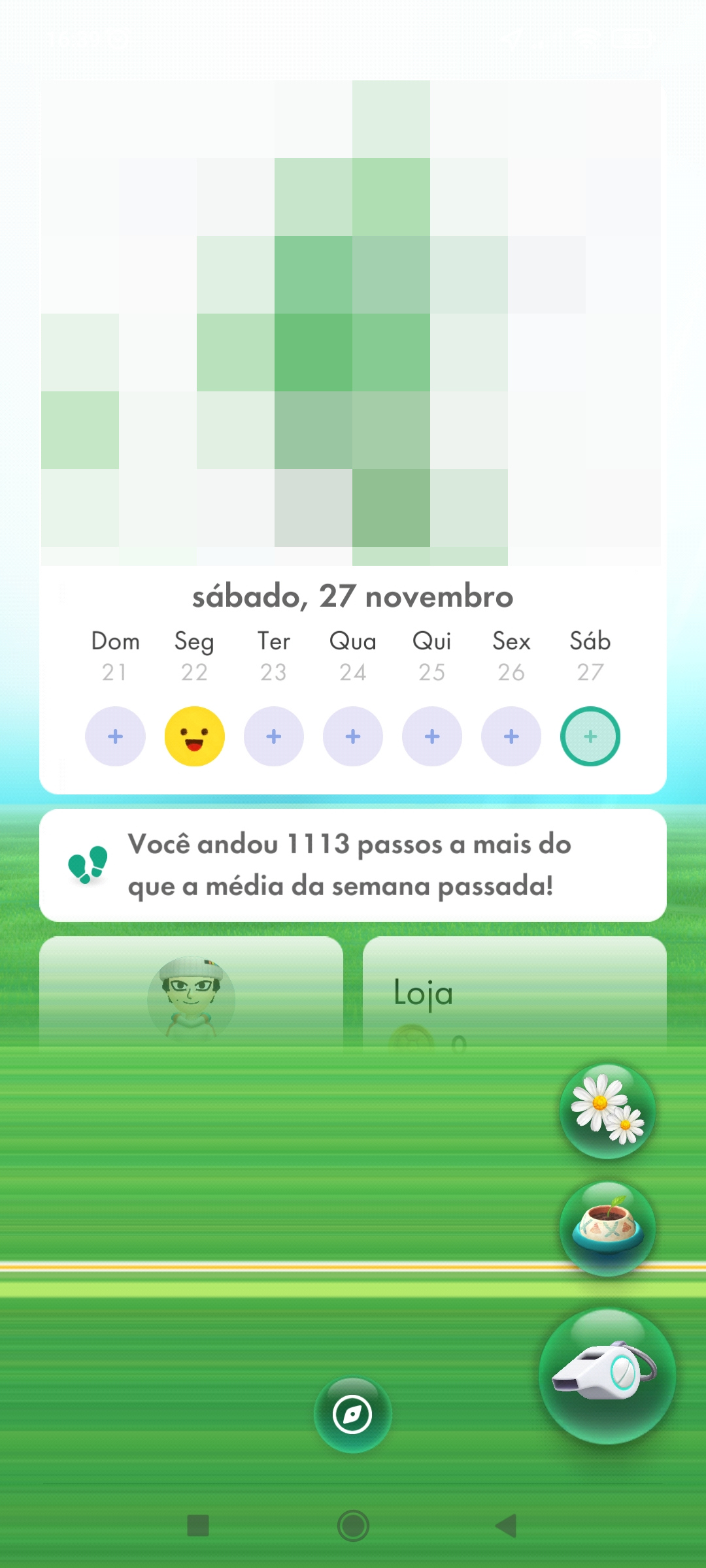Add mood for Sex 26
The image size is (706, 1568).
click(x=511, y=736)
